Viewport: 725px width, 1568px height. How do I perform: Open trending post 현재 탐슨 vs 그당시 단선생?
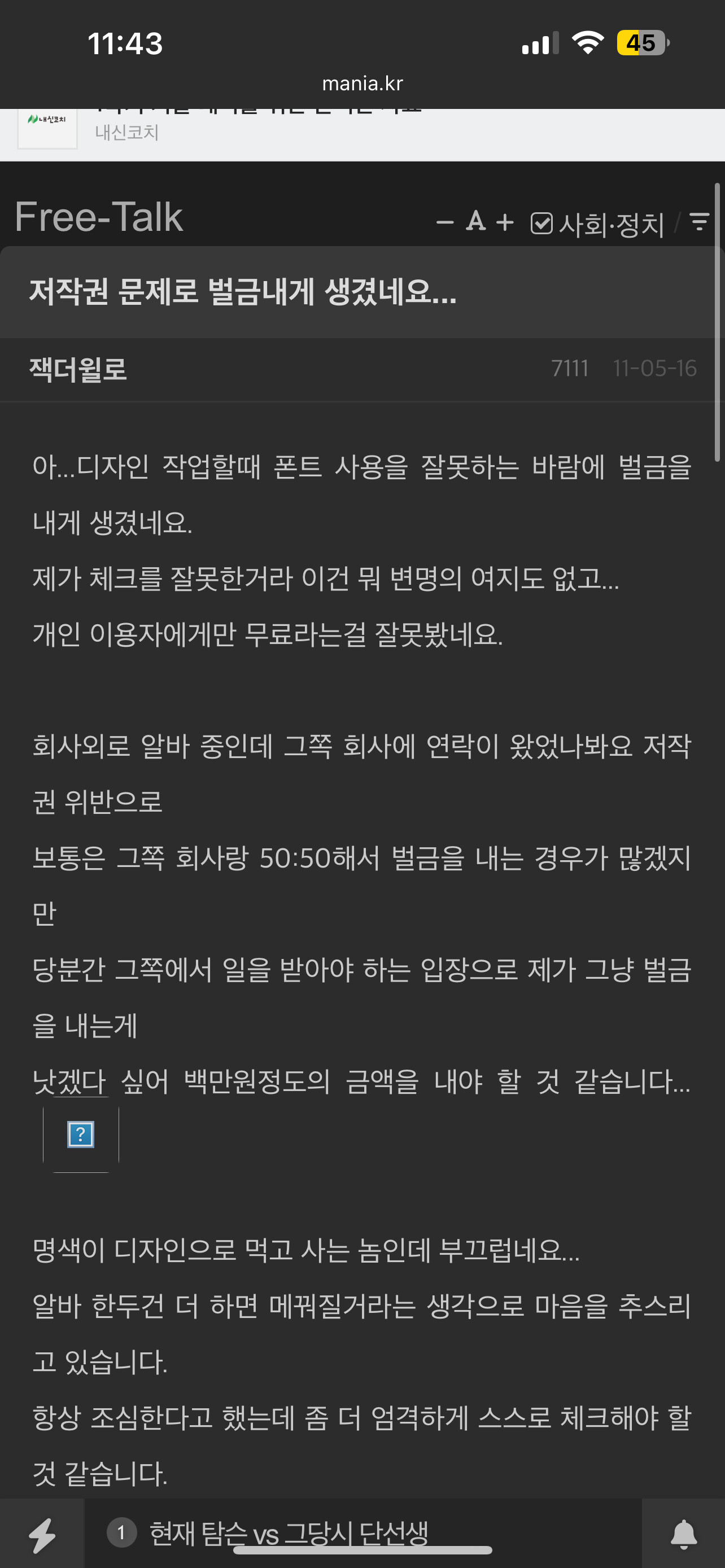pos(289,1532)
